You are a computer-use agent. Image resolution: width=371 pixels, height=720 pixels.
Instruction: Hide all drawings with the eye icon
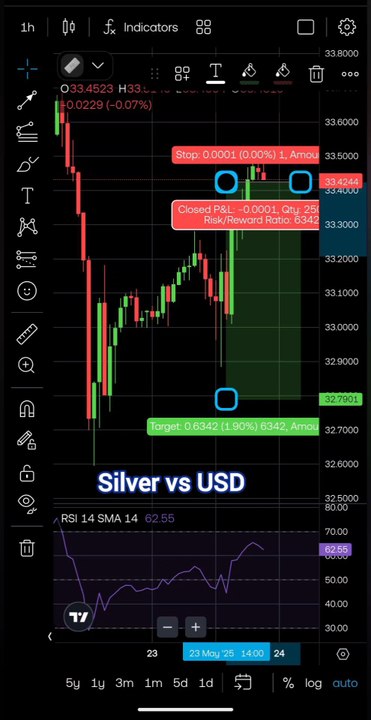27,502
